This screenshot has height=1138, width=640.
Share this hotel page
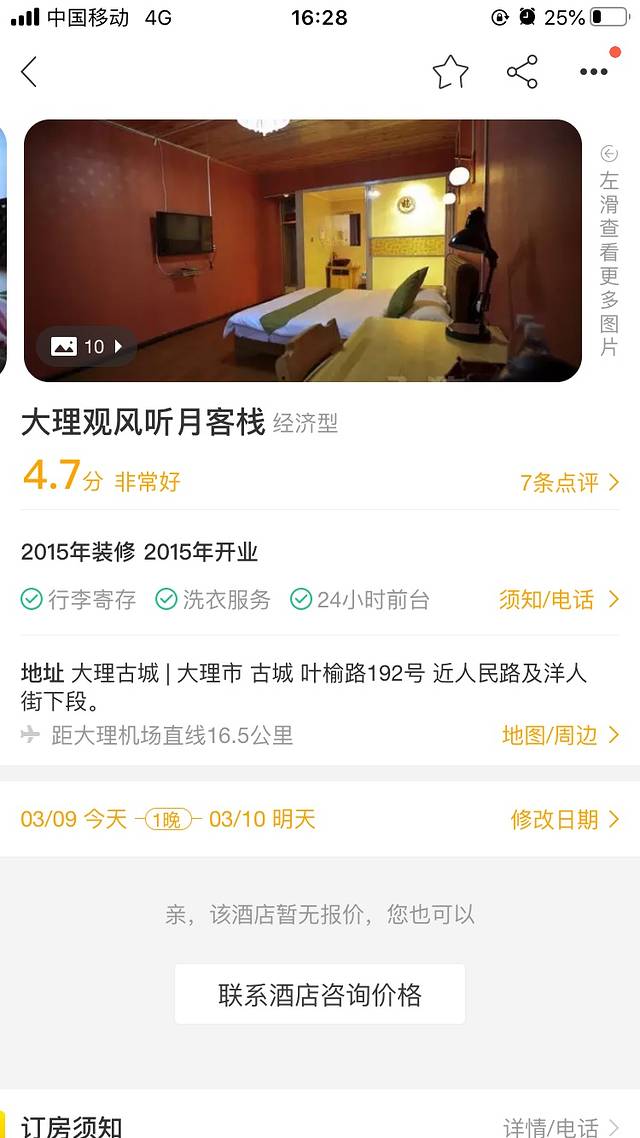pos(522,72)
